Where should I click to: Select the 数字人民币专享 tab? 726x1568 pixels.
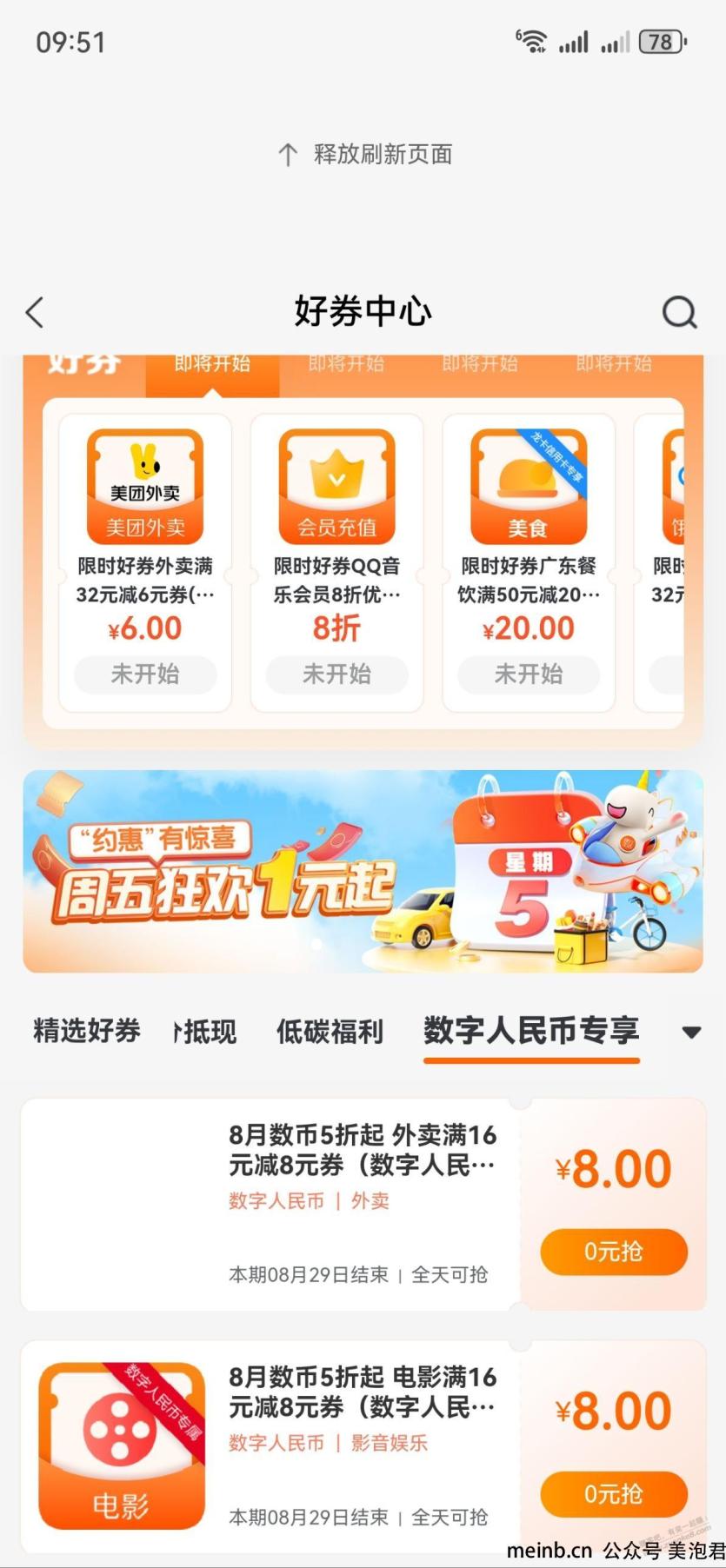tap(531, 1031)
